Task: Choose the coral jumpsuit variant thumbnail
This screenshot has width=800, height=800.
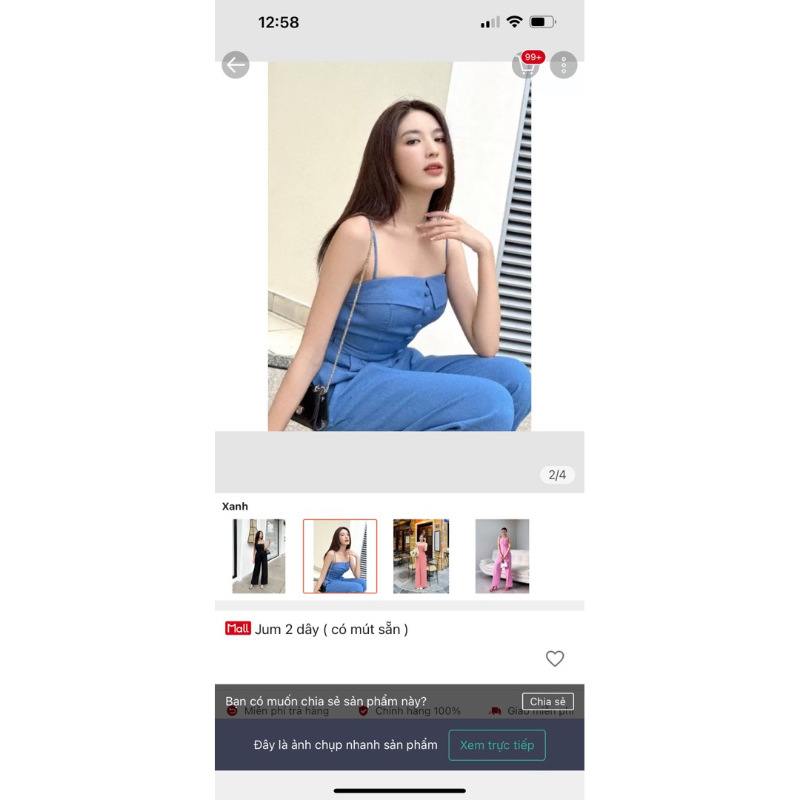Action: pos(421,556)
